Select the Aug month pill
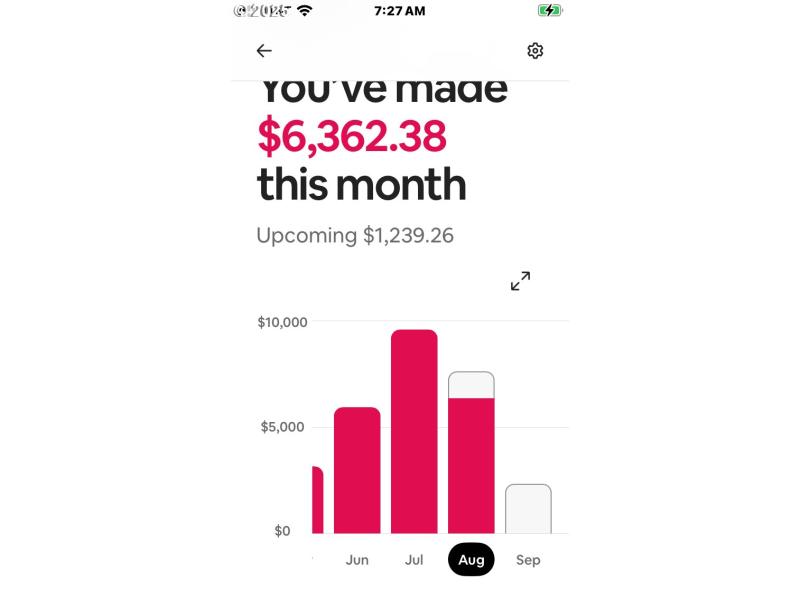Viewport: 800px width, 600px height. [471, 560]
